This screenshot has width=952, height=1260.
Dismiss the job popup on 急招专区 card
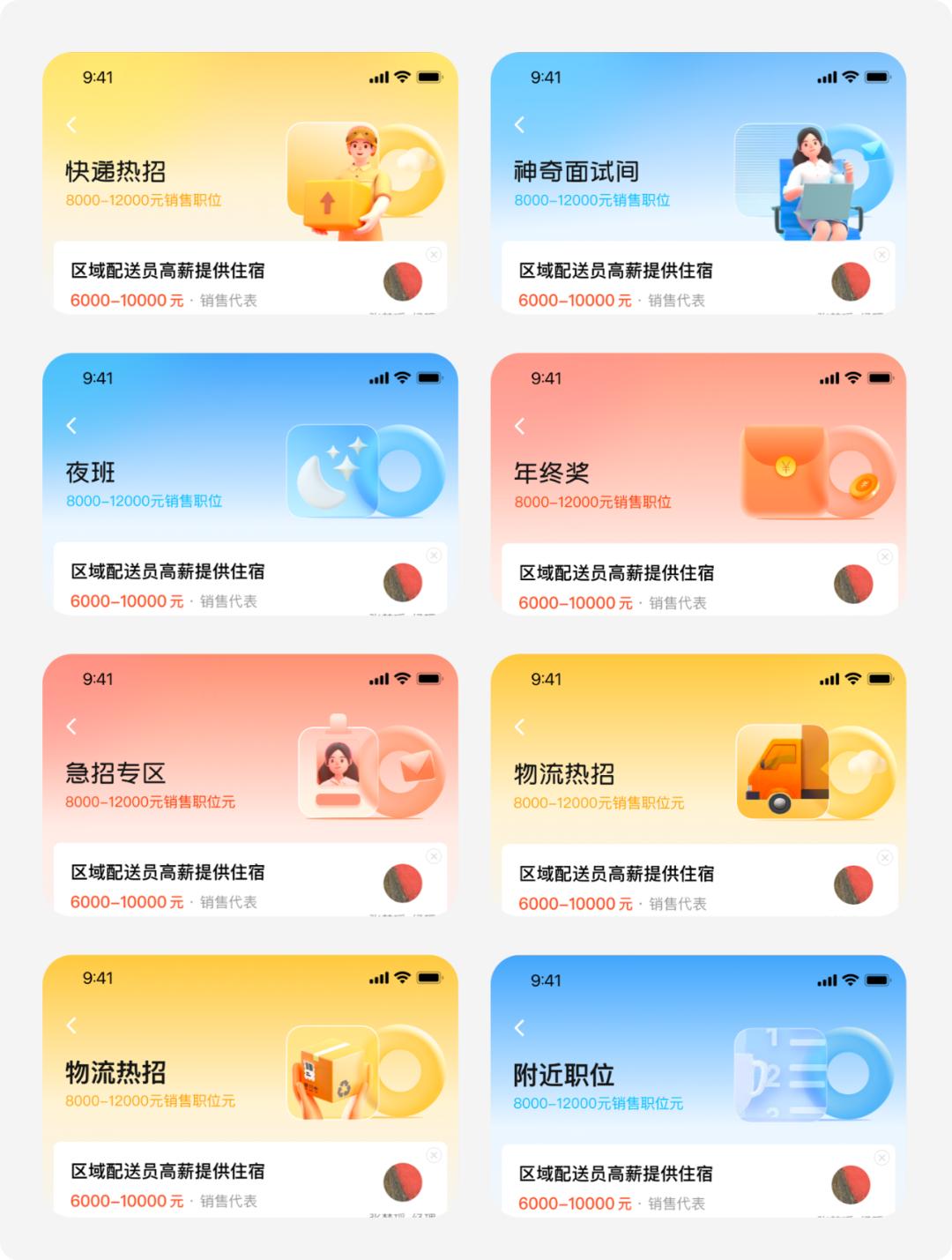433,854
